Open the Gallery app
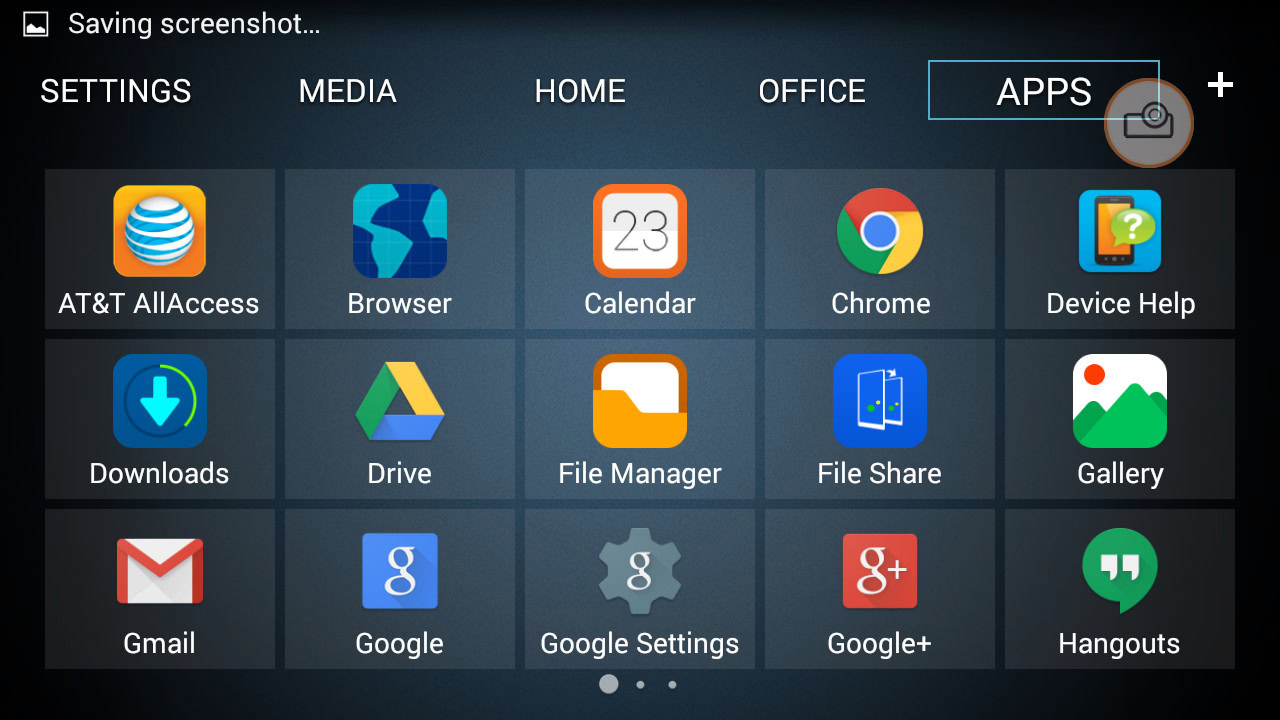The width and height of the screenshot is (1280, 720). pos(1120,419)
